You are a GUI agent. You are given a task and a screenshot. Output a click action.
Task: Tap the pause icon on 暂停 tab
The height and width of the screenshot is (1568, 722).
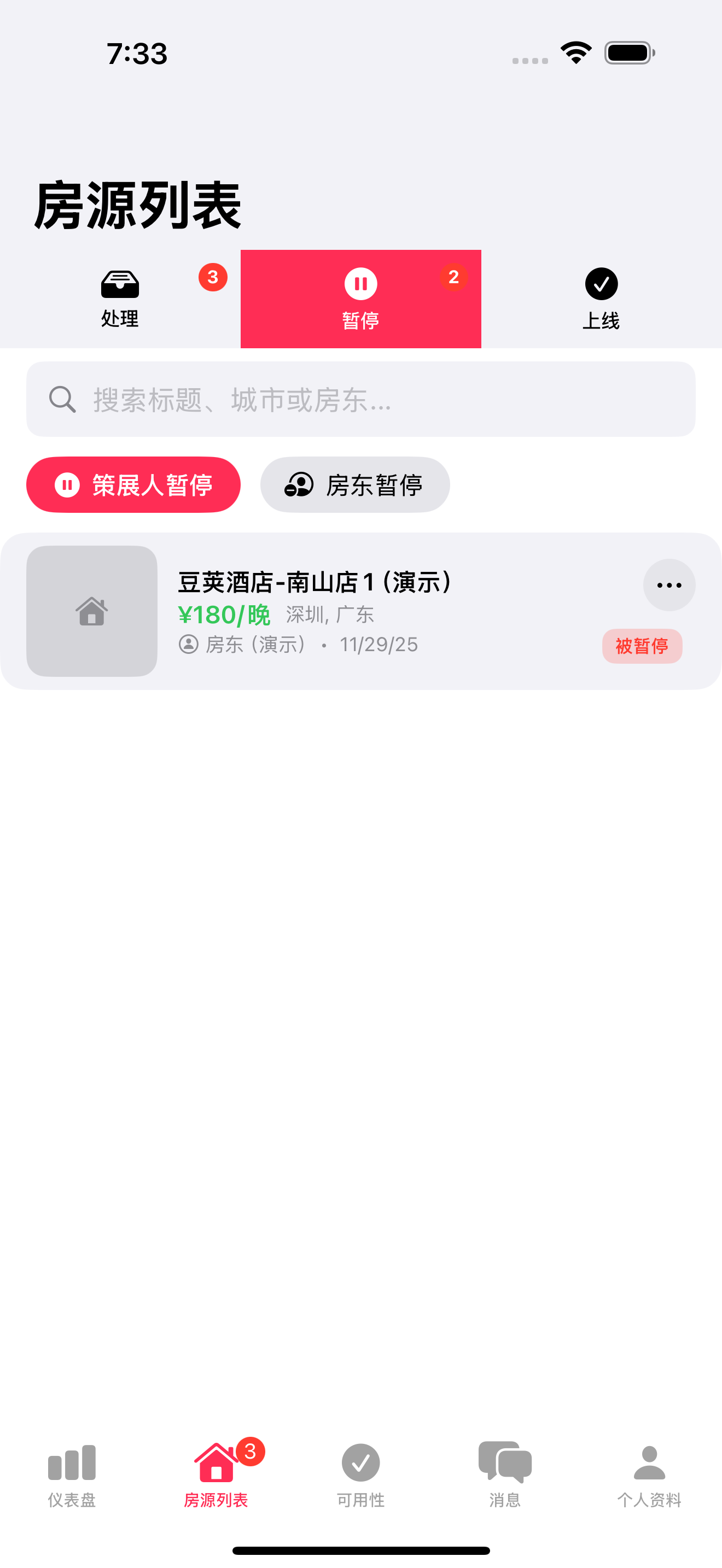(x=361, y=284)
